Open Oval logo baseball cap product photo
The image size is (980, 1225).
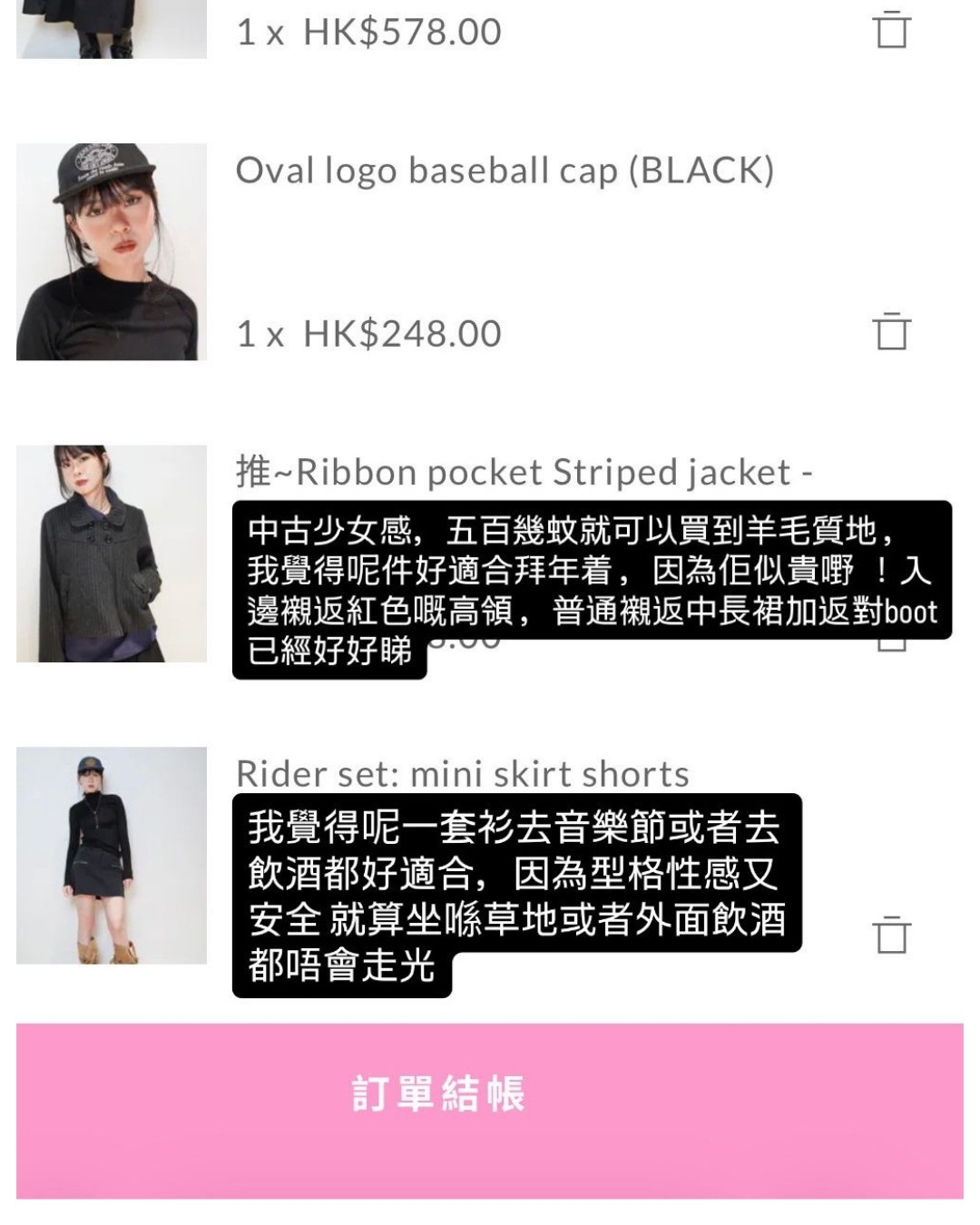112,251
